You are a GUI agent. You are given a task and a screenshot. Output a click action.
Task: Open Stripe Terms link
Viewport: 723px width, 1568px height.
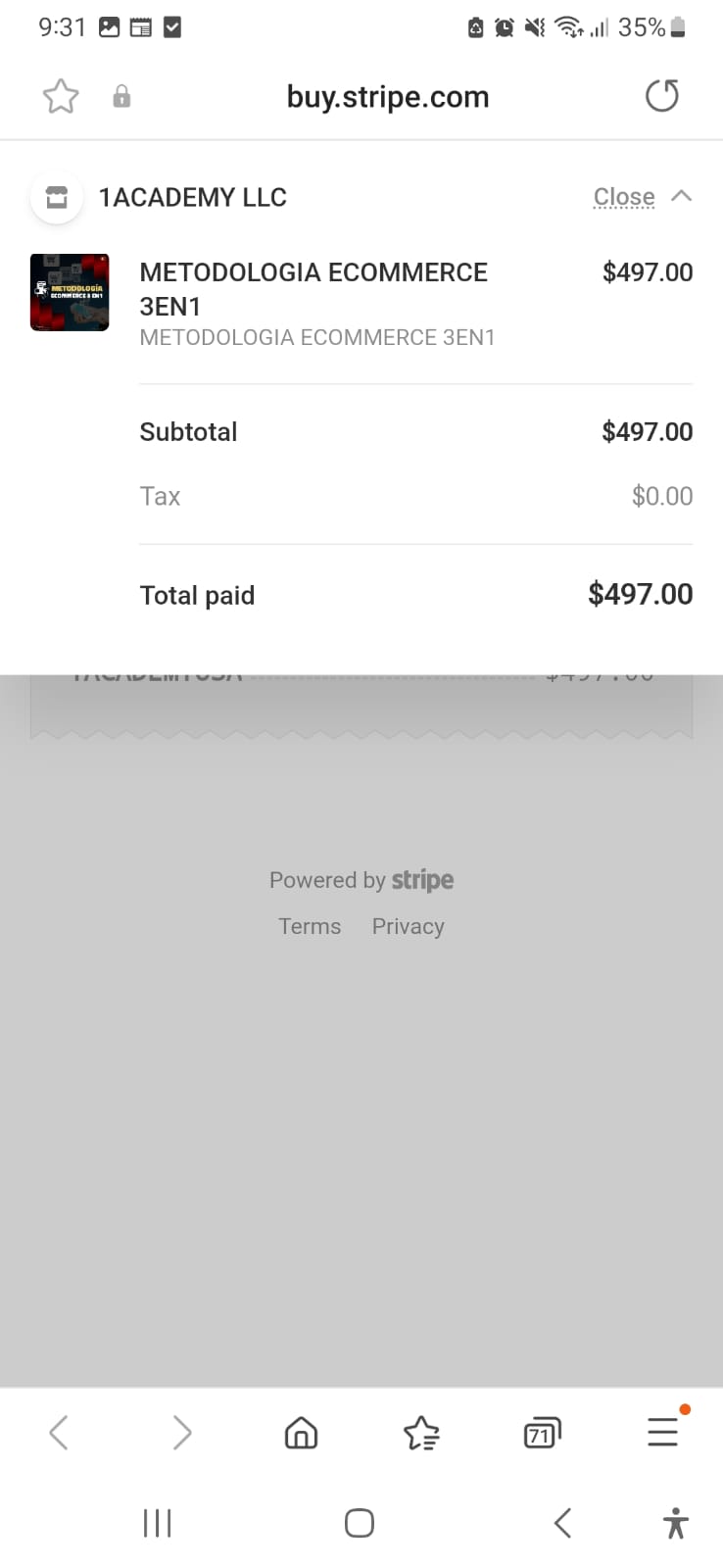pyautogui.click(x=310, y=926)
